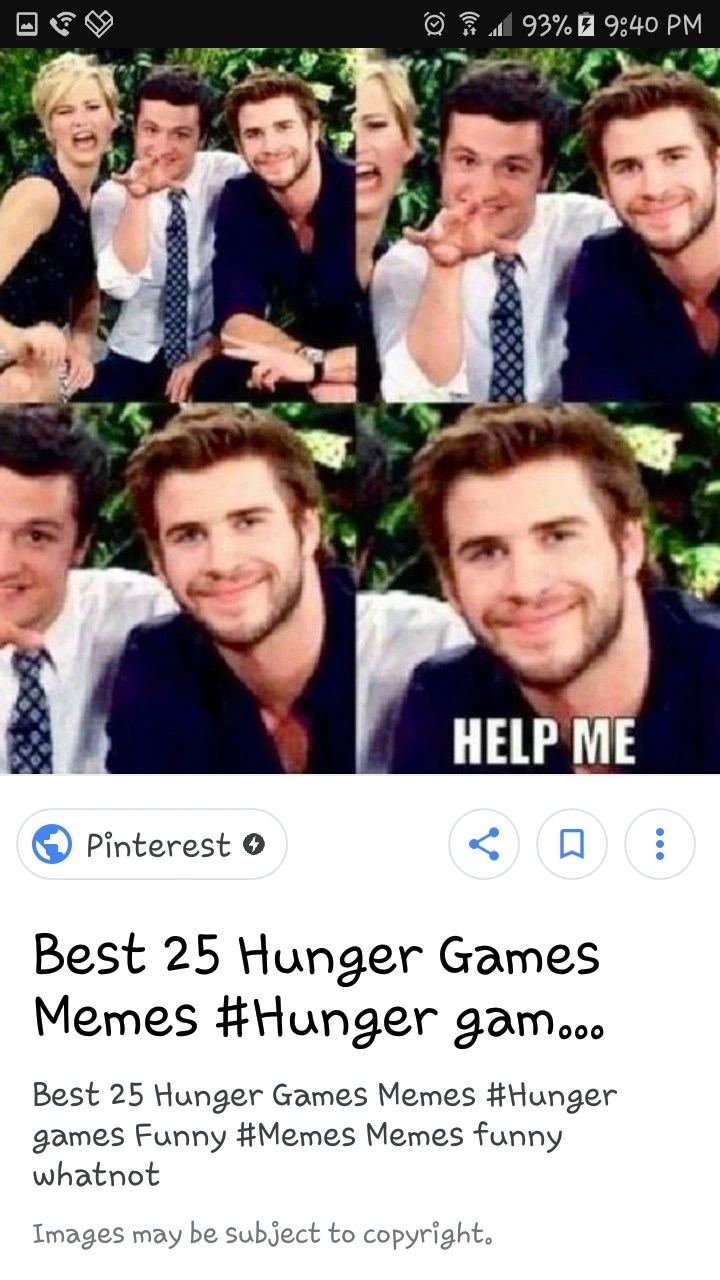Viewport: 720px width, 1280px height.
Task: Open the three-dot overflow menu
Action: [x=659, y=845]
